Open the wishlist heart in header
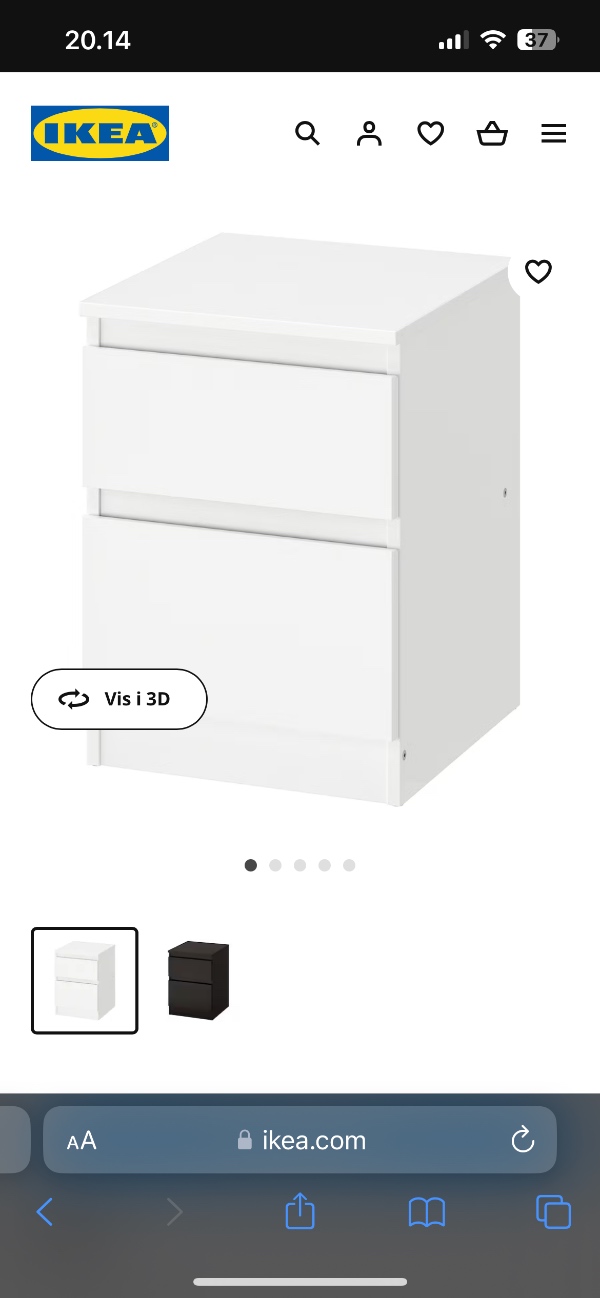Image resolution: width=600 pixels, height=1298 pixels. pos(430,133)
